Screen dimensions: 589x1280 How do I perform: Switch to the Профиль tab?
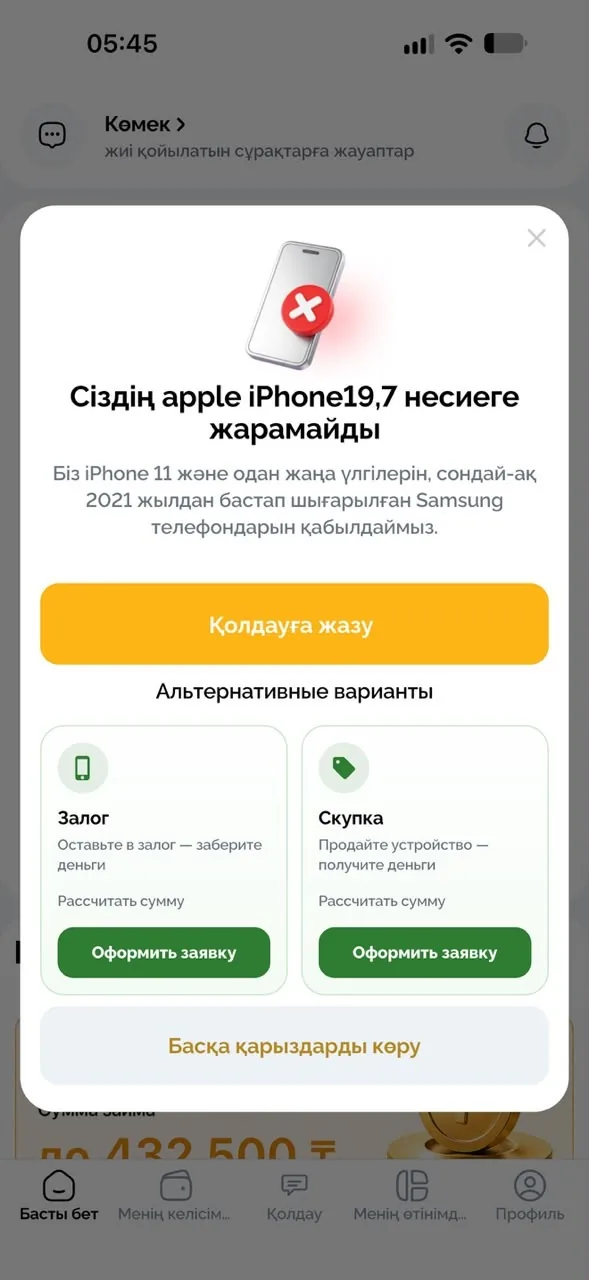click(x=530, y=1197)
